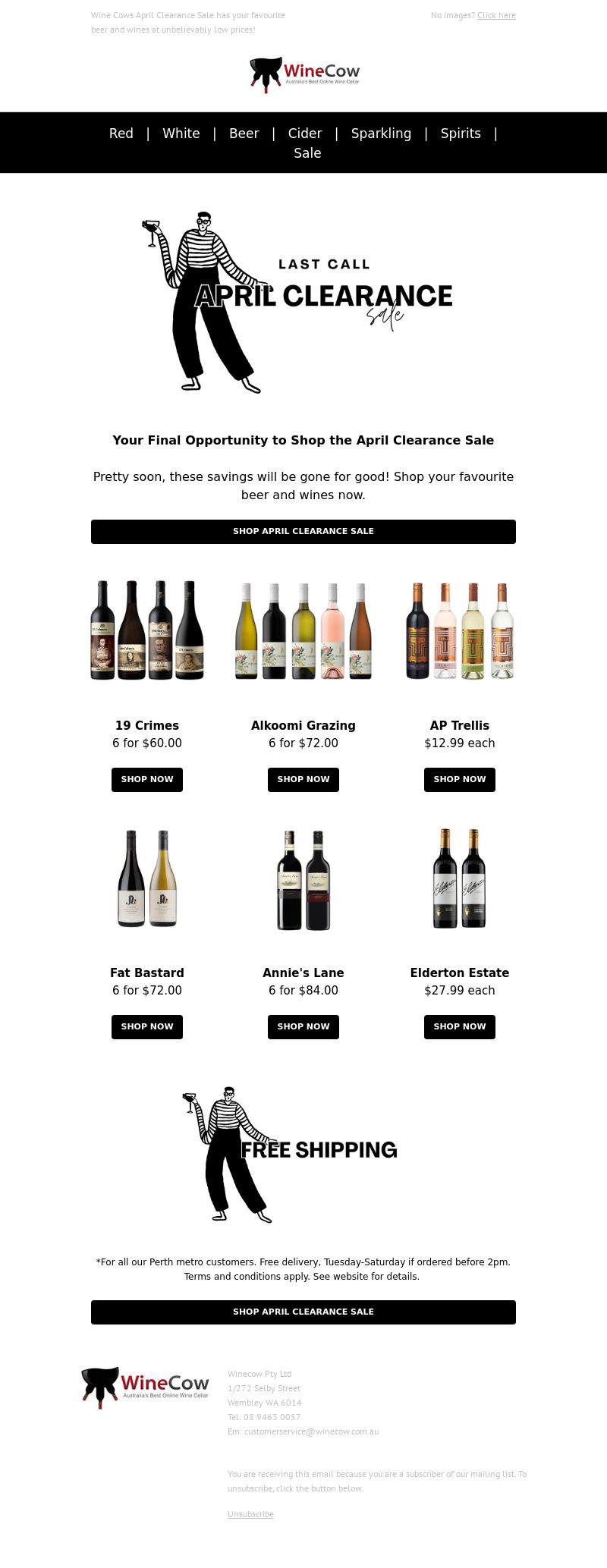Viewport: 607px width, 1568px height.
Task: Shop now for Annie's Lane
Action: [303, 1026]
